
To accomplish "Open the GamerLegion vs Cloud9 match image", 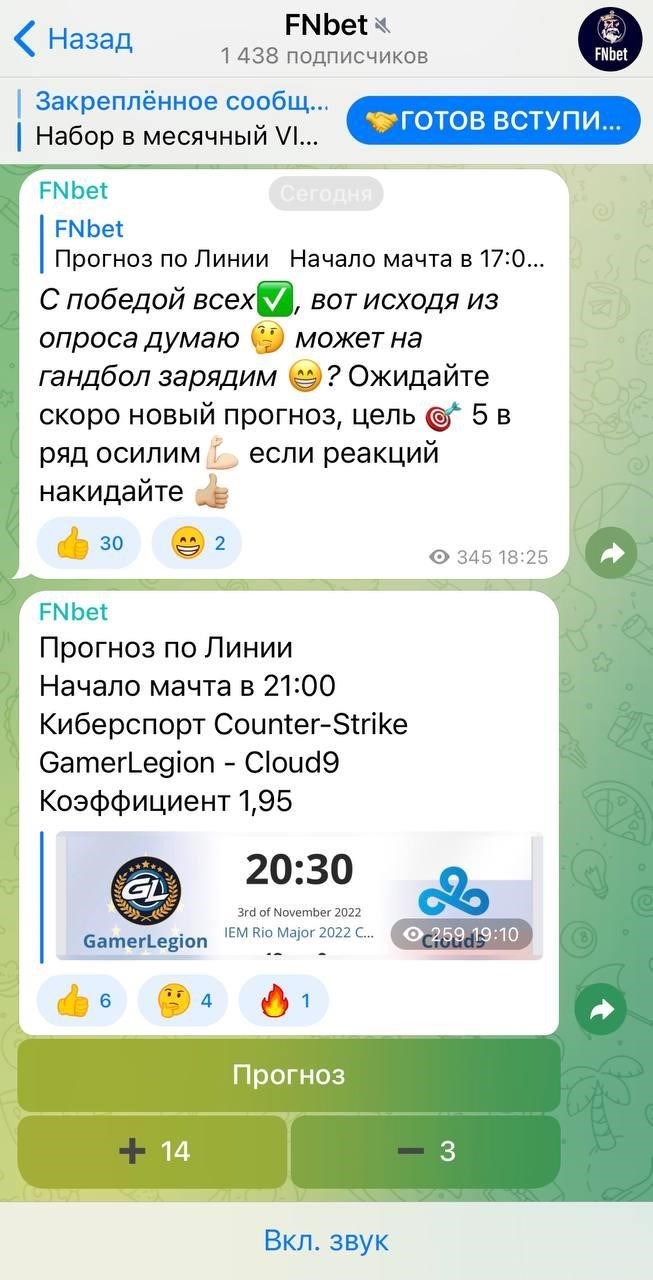I will (x=299, y=896).
